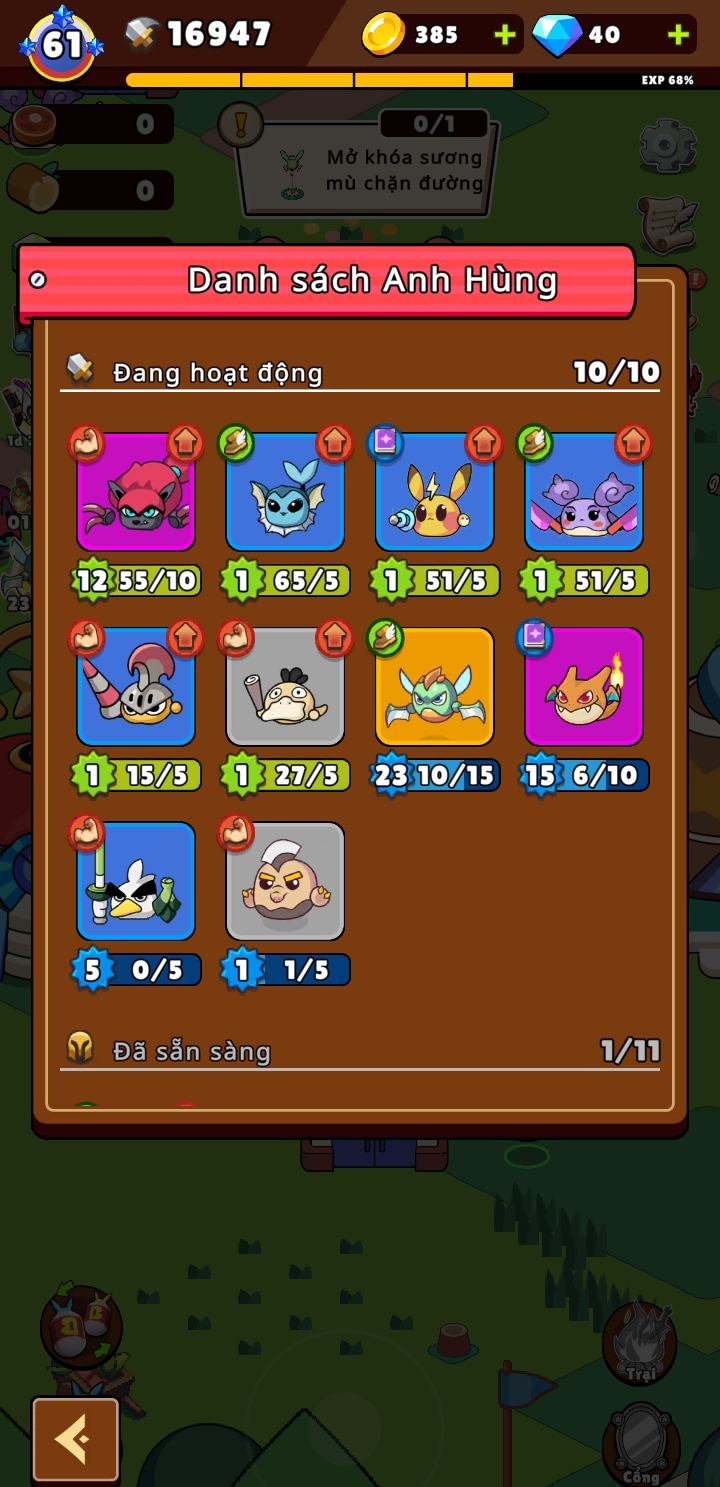Select the mohawk fighter hero 1/5
Image resolution: width=720 pixels, height=1487 pixels.
point(285,881)
